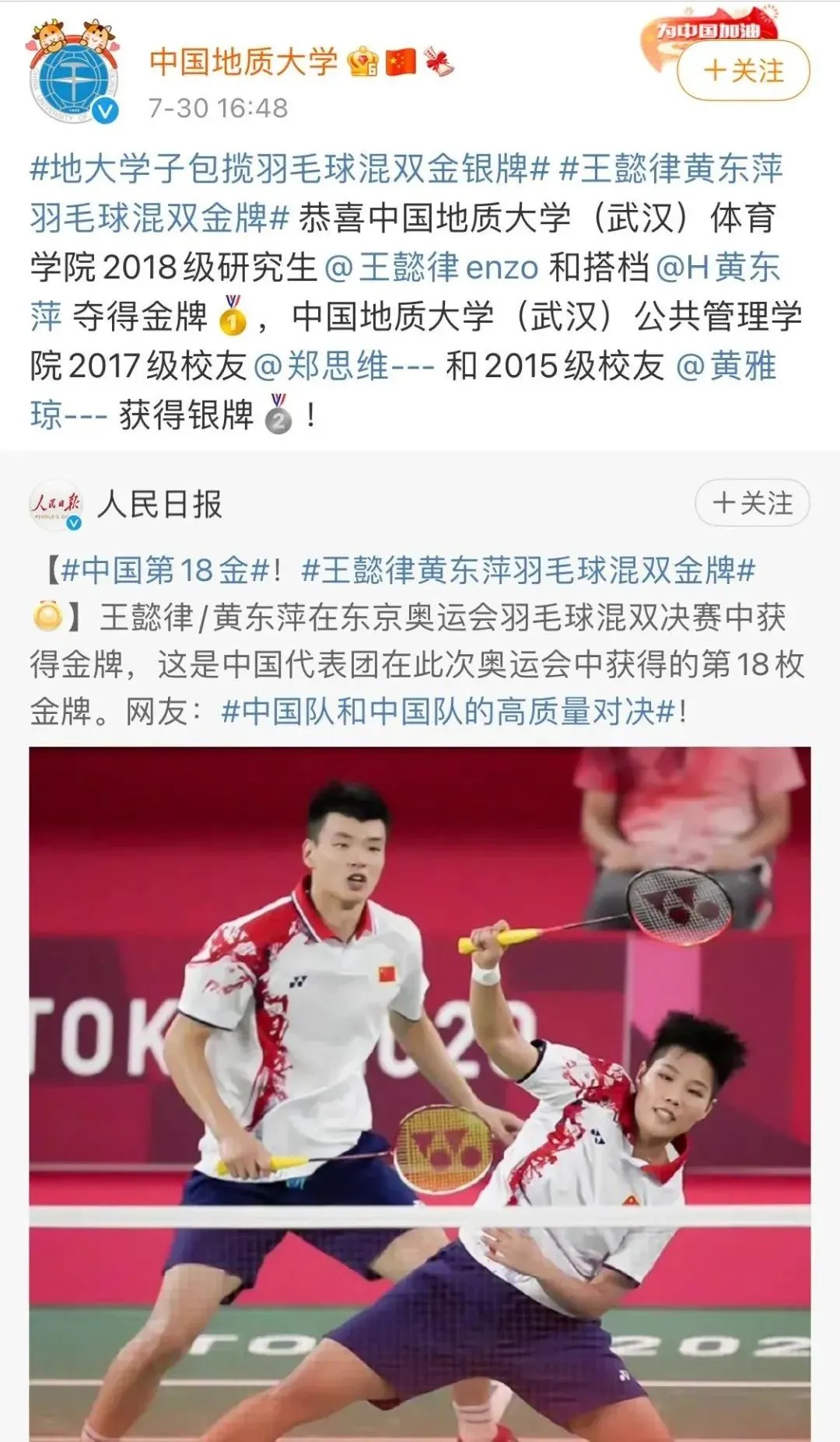The image size is (840, 1442).
Task: Open 人民日报 profile avatar
Action: pos(55,505)
